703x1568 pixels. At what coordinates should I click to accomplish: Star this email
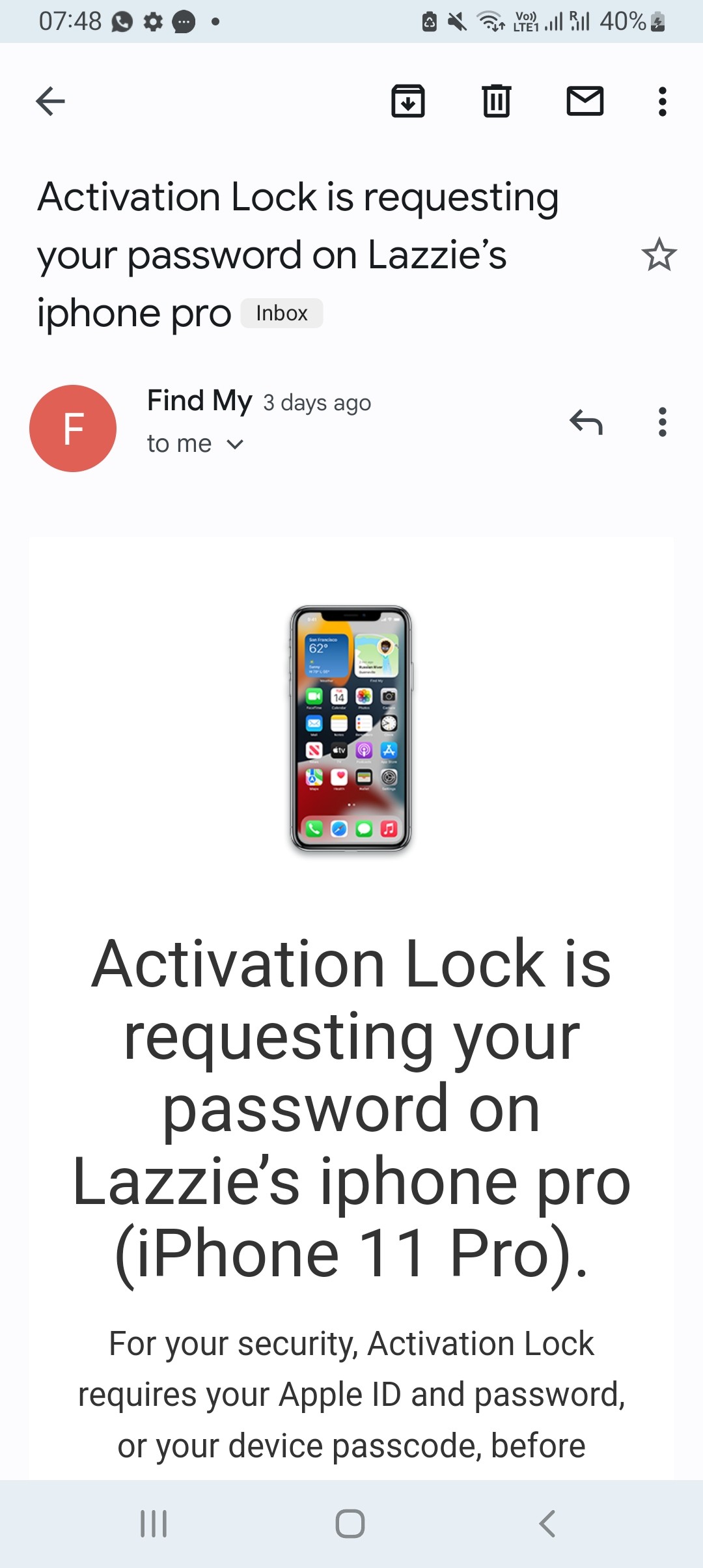[659, 255]
